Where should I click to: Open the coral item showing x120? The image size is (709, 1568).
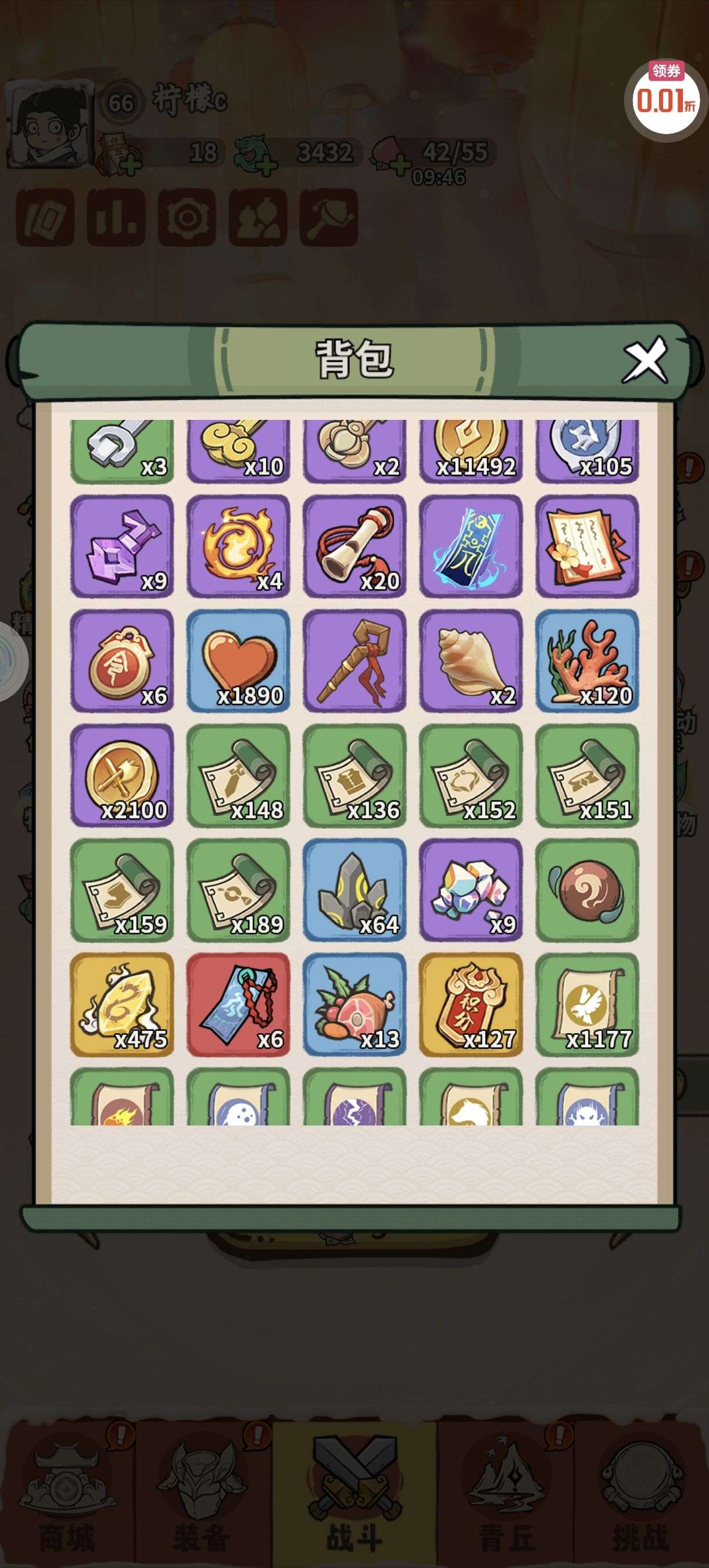pyautogui.click(x=587, y=660)
